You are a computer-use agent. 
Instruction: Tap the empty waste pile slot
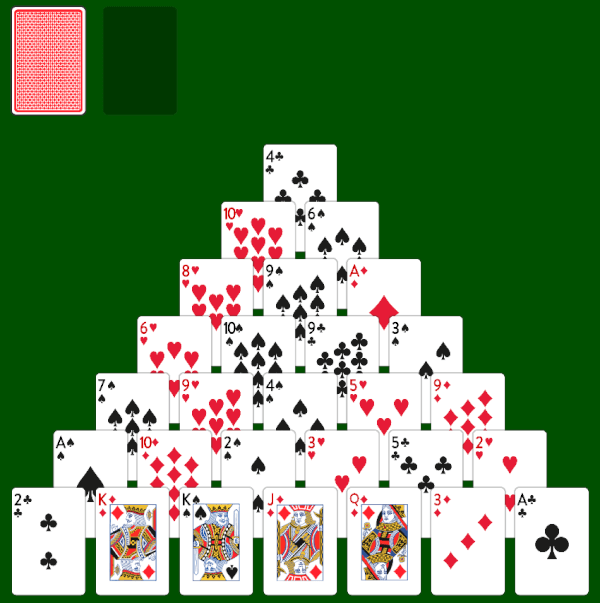(140, 61)
